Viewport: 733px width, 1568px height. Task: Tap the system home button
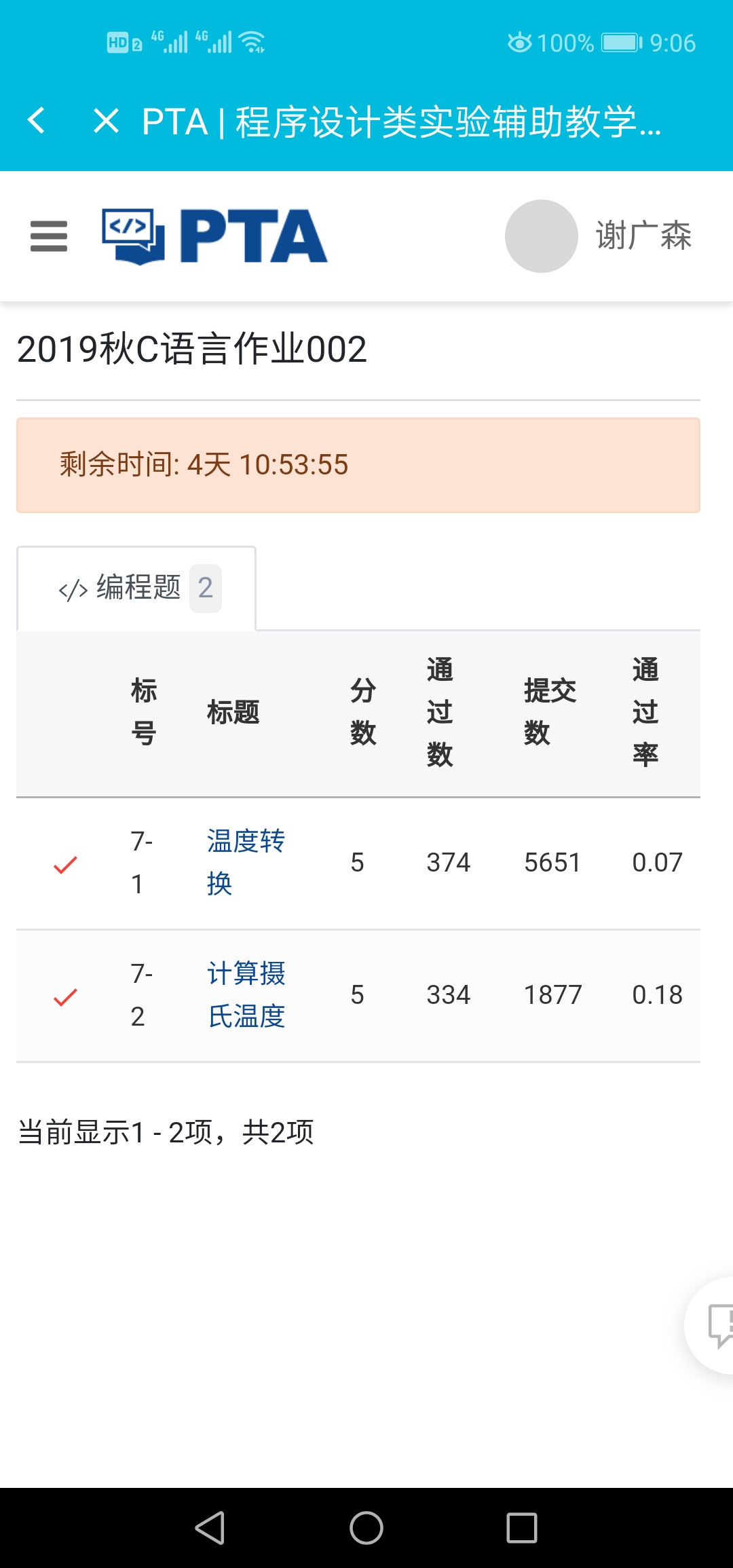pyautogui.click(x=366, y=1528)
